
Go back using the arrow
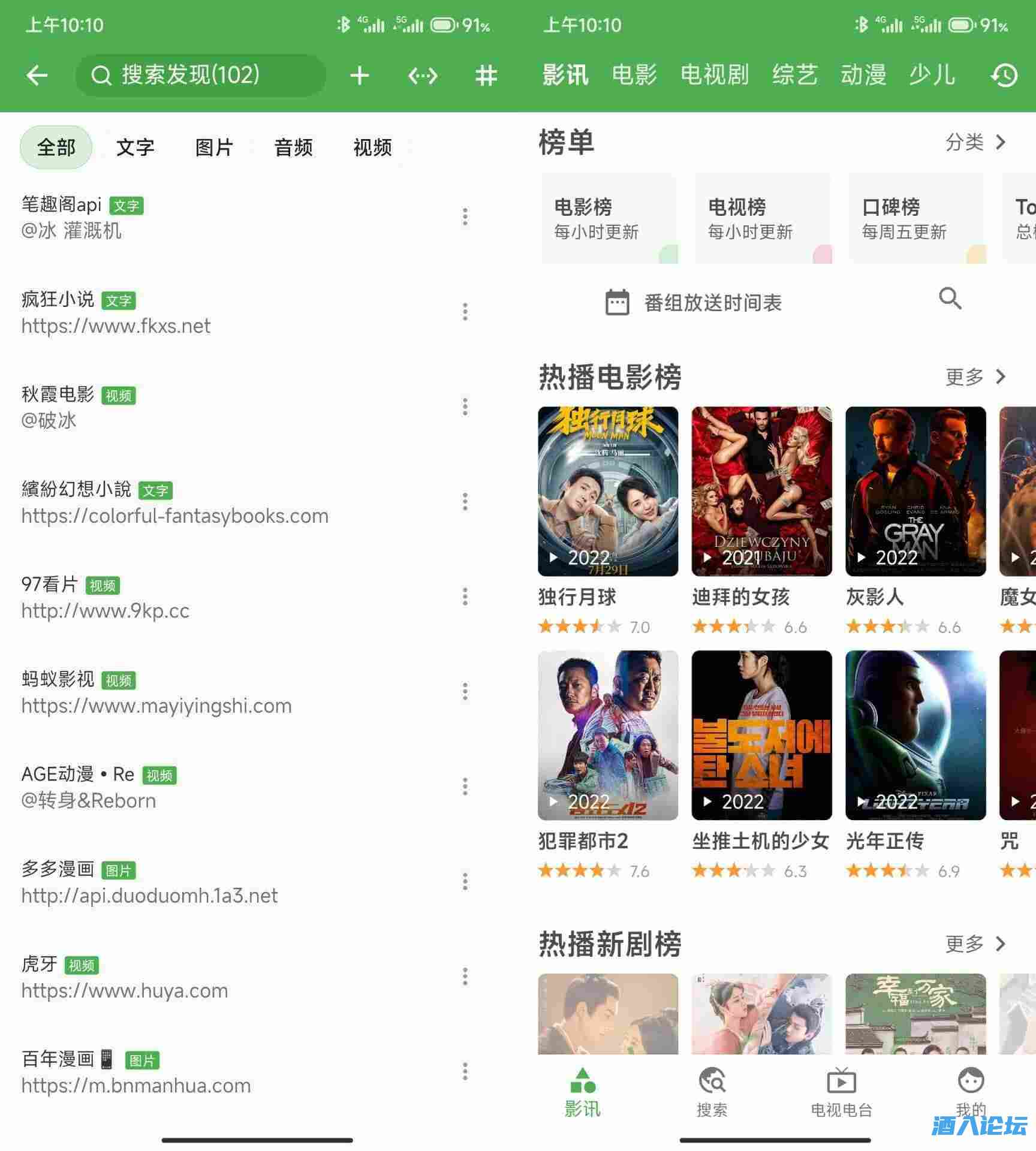(37, 76)
